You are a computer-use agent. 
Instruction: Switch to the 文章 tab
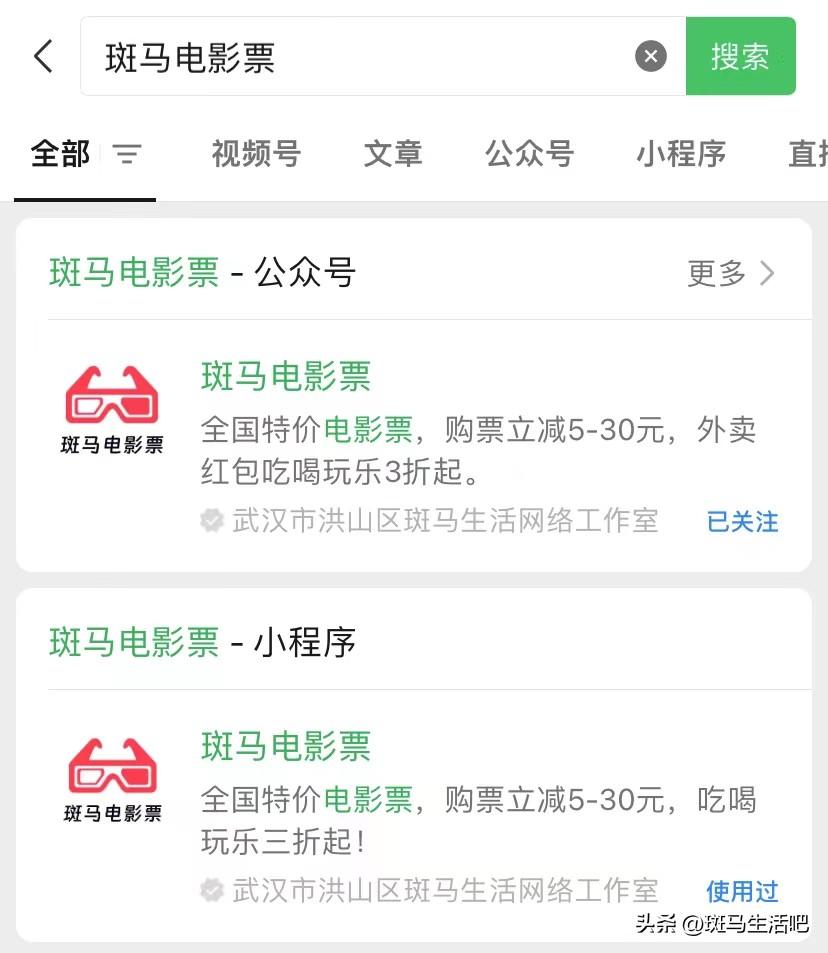tap(393, 155)
